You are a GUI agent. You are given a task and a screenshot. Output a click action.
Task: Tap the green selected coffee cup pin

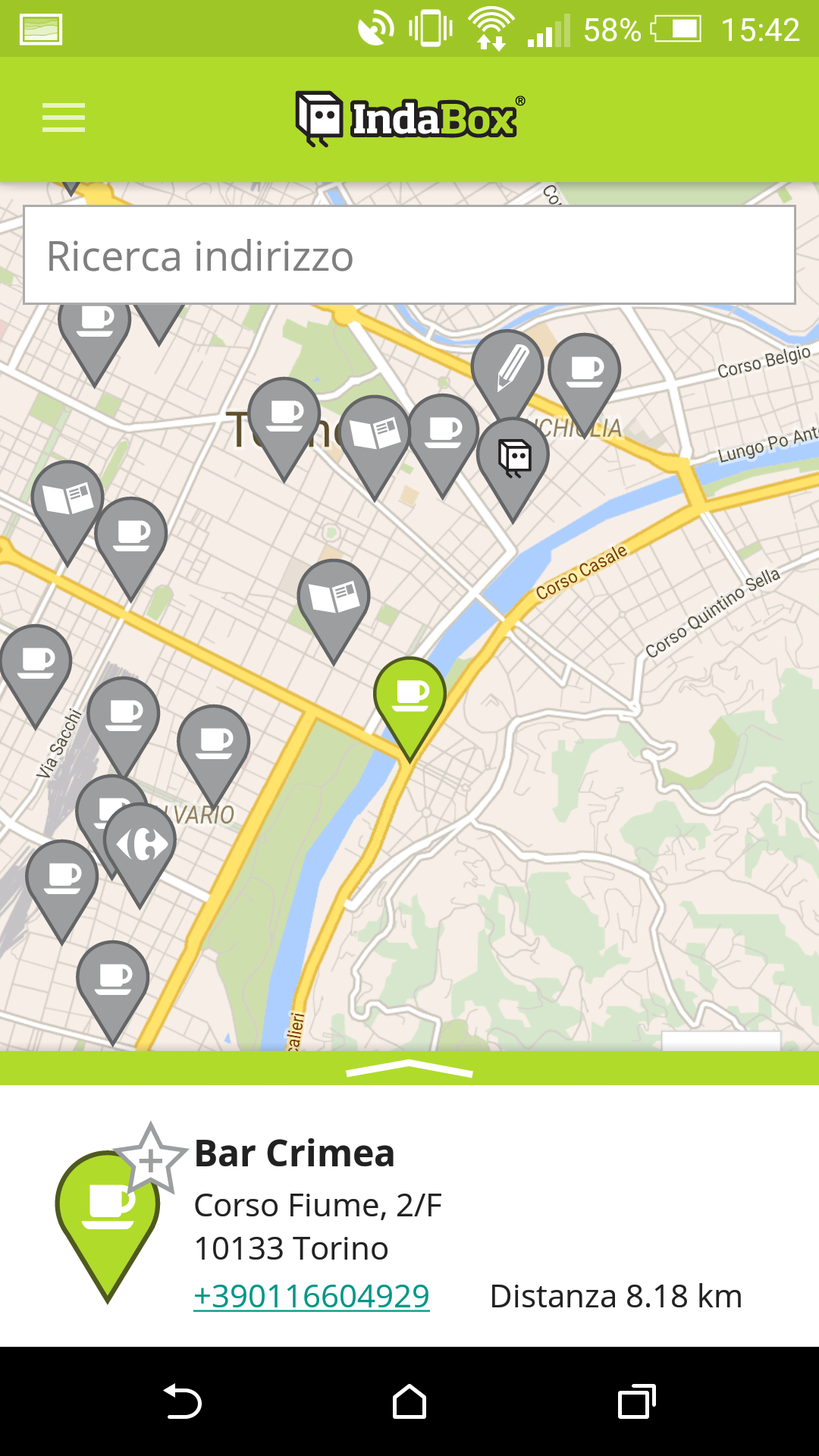(409, 694)
